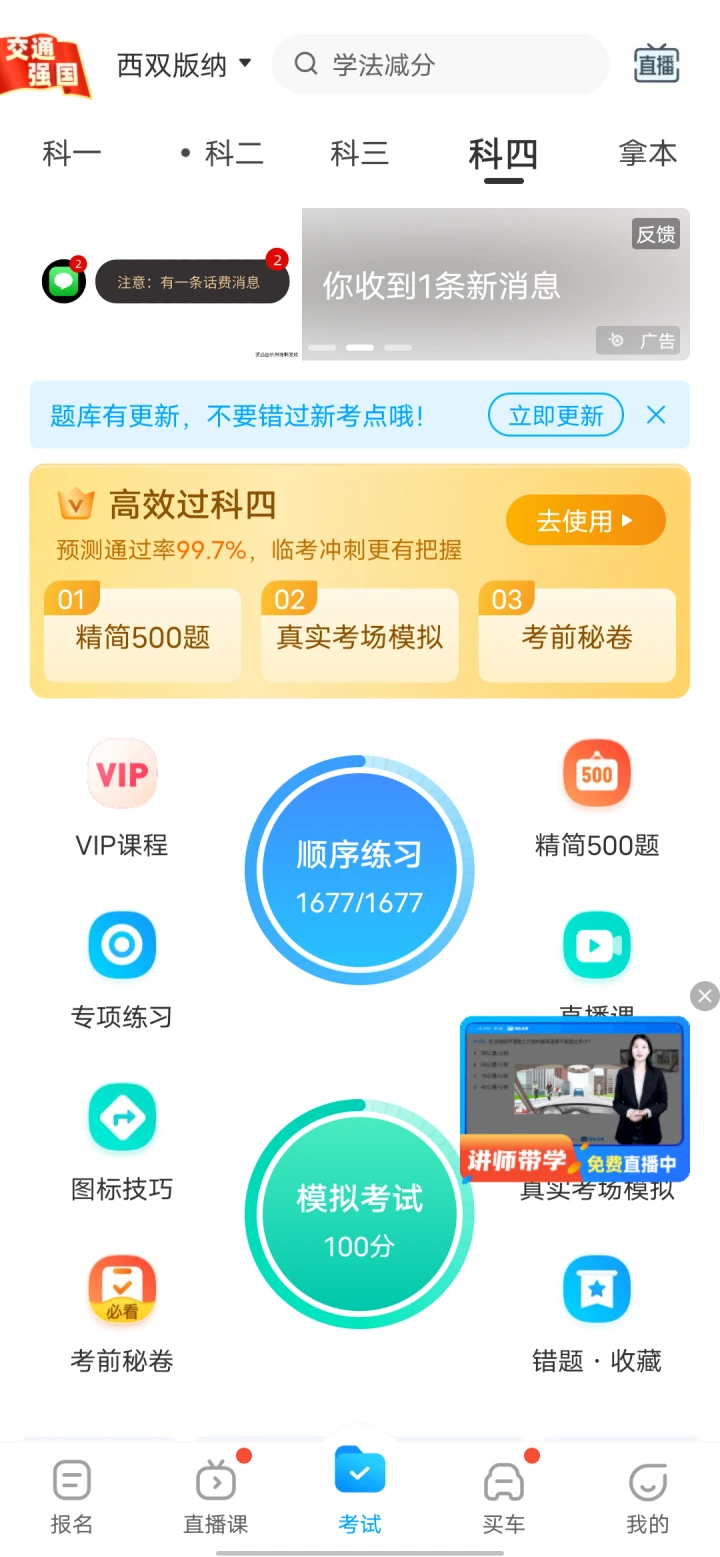The height and width of the screenshot is (1557, 720).
Task: Switch to the 科三 tab
Action: [x=359, y=154]
